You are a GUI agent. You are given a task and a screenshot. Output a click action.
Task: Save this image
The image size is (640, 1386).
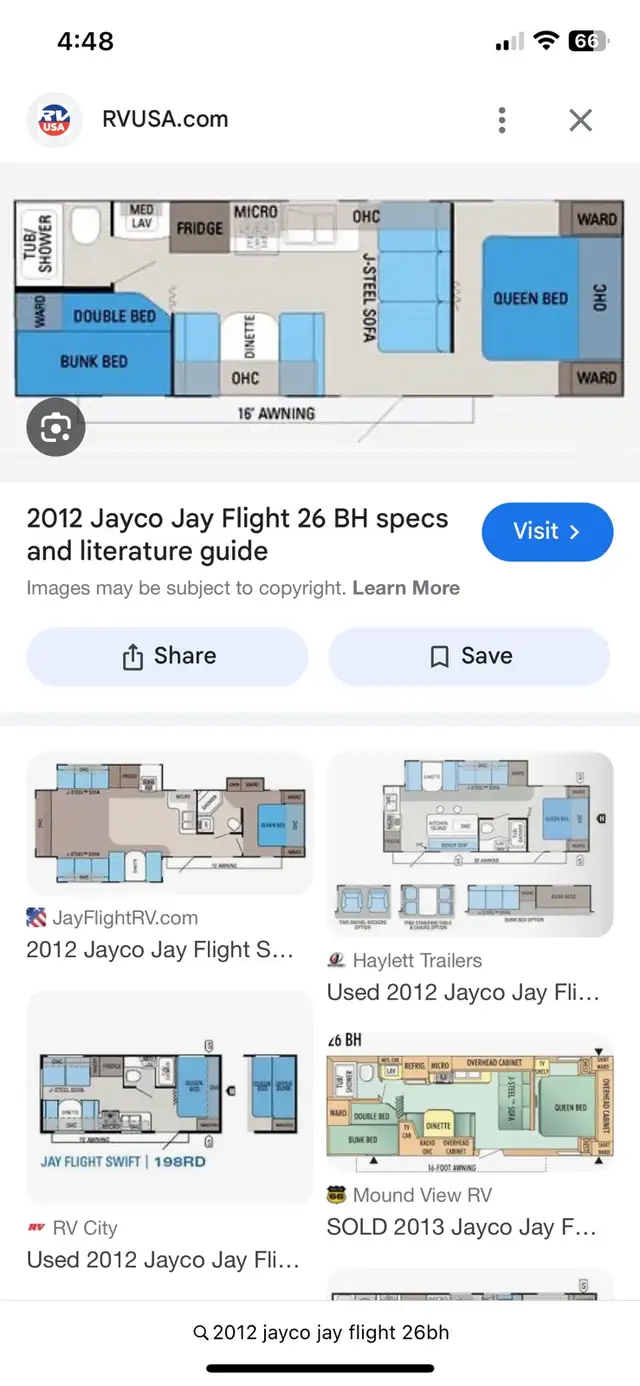tap(469, 656)
